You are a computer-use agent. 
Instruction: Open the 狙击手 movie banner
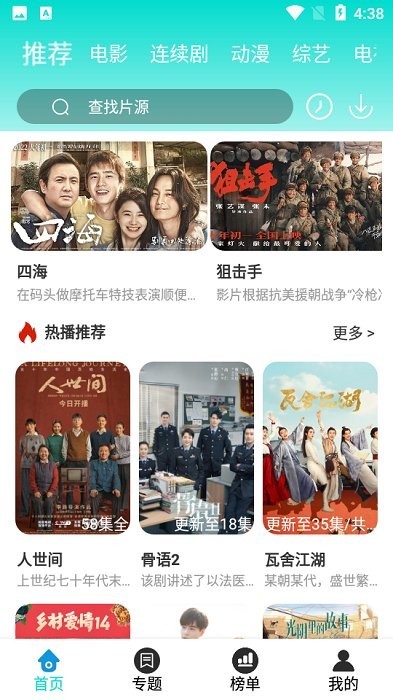point(297,196)
